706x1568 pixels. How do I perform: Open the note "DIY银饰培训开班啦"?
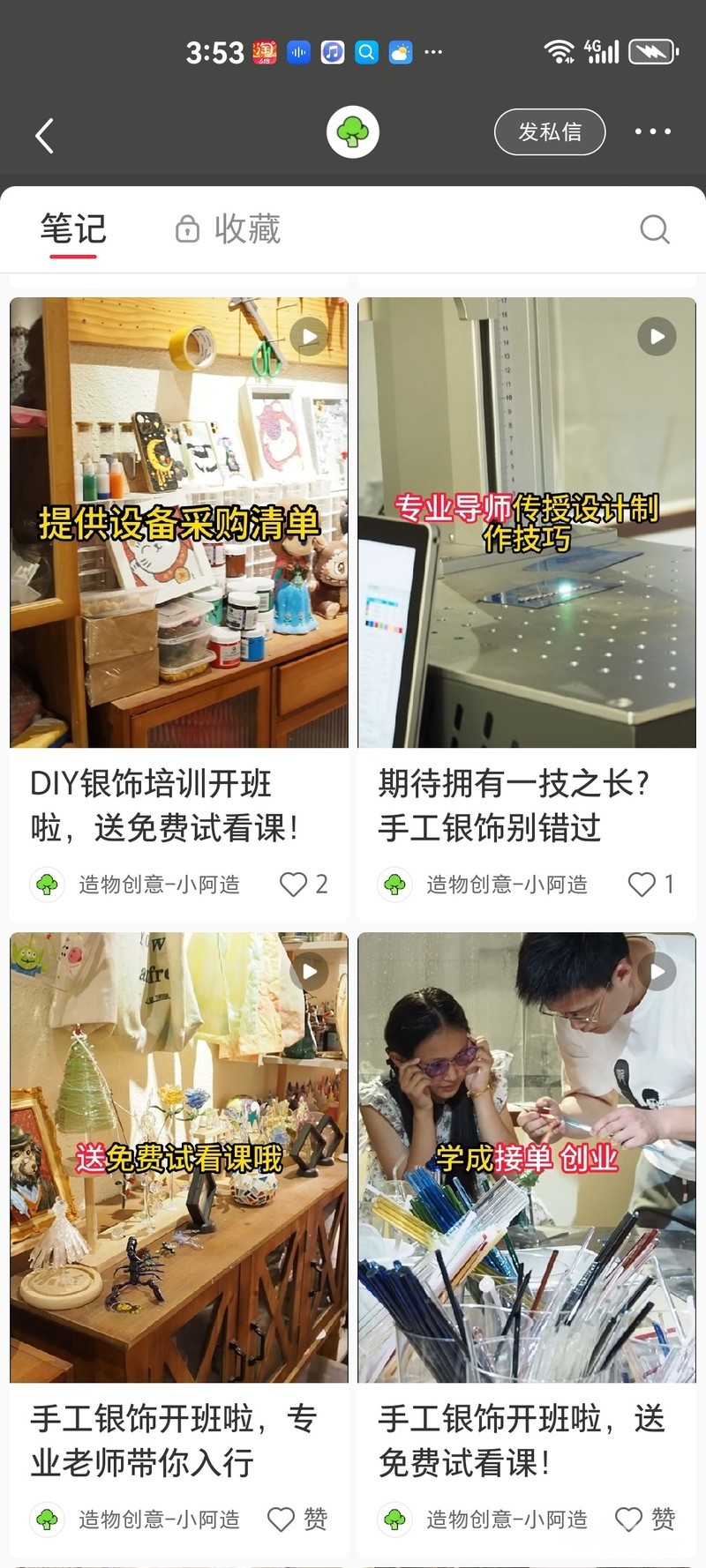pos(179,522)
